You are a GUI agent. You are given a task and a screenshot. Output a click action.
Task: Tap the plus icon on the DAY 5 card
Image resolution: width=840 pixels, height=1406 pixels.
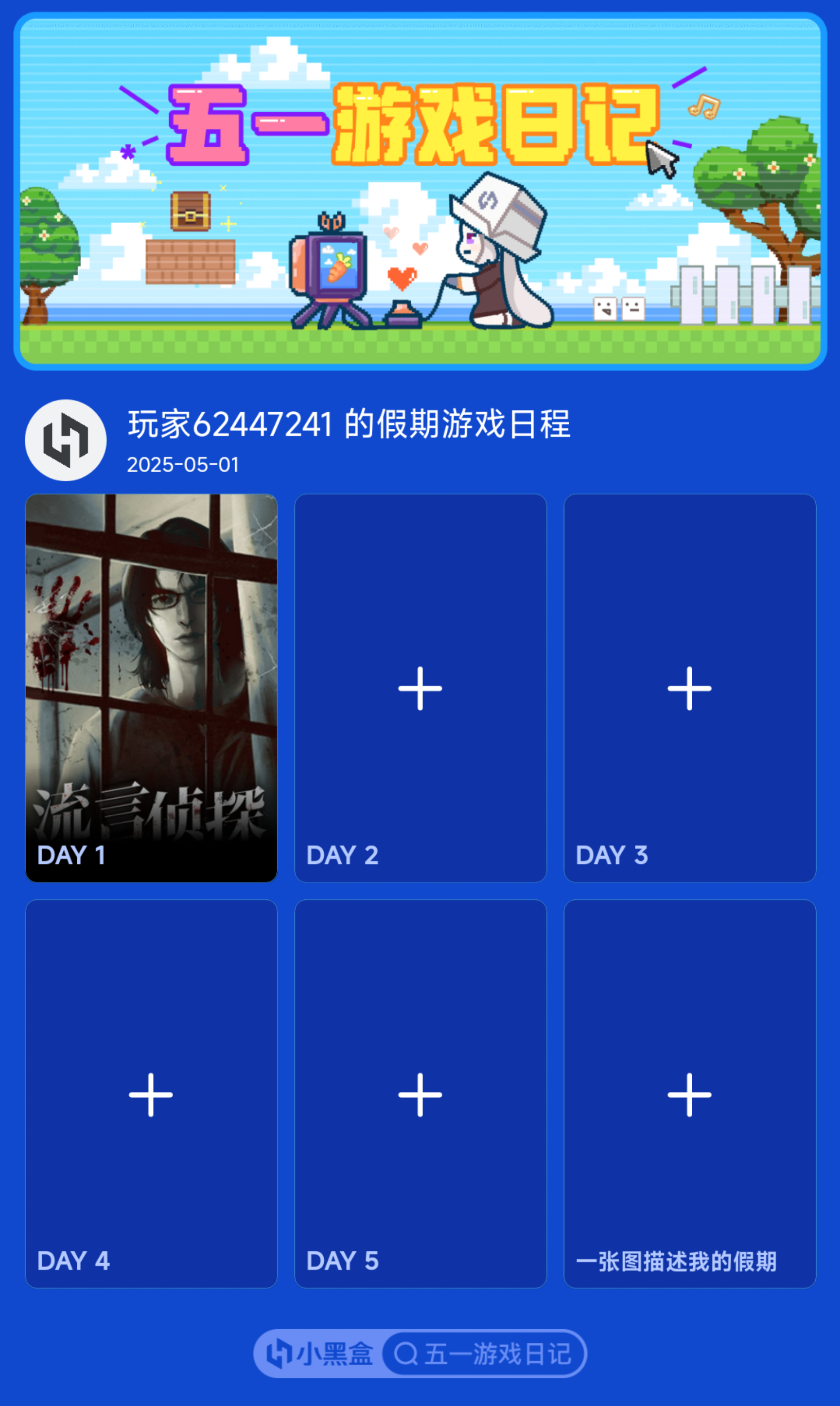[x=420, y=1094]
